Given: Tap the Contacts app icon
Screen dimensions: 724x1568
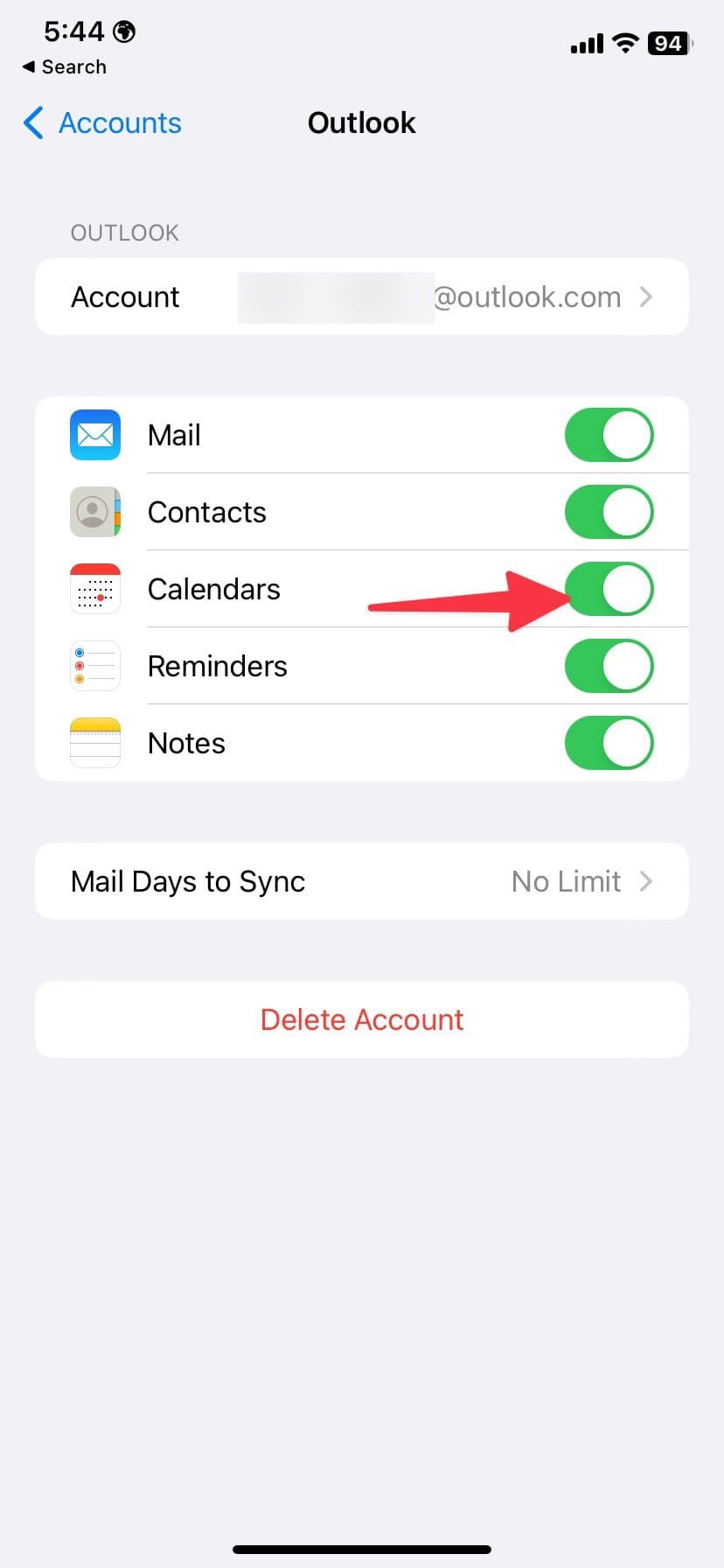Looking at the screenshot, I should pos(94,512).
